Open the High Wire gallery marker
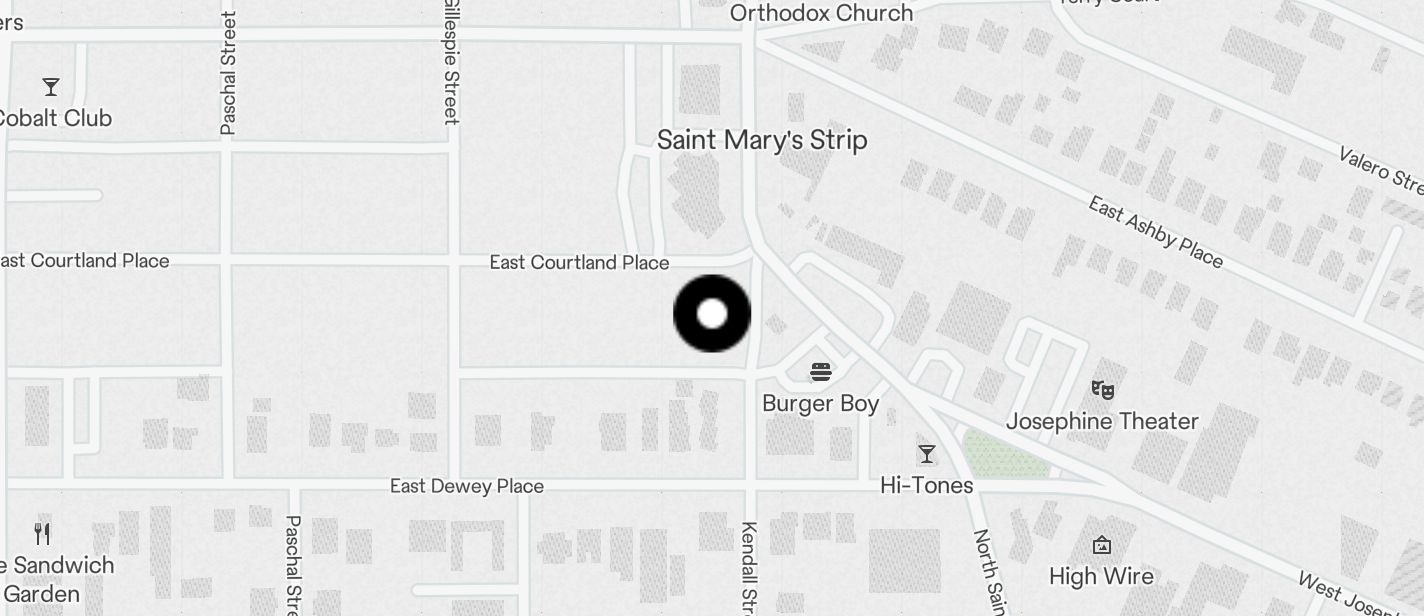1424x616 pixels. click(x=1102, y=545)
